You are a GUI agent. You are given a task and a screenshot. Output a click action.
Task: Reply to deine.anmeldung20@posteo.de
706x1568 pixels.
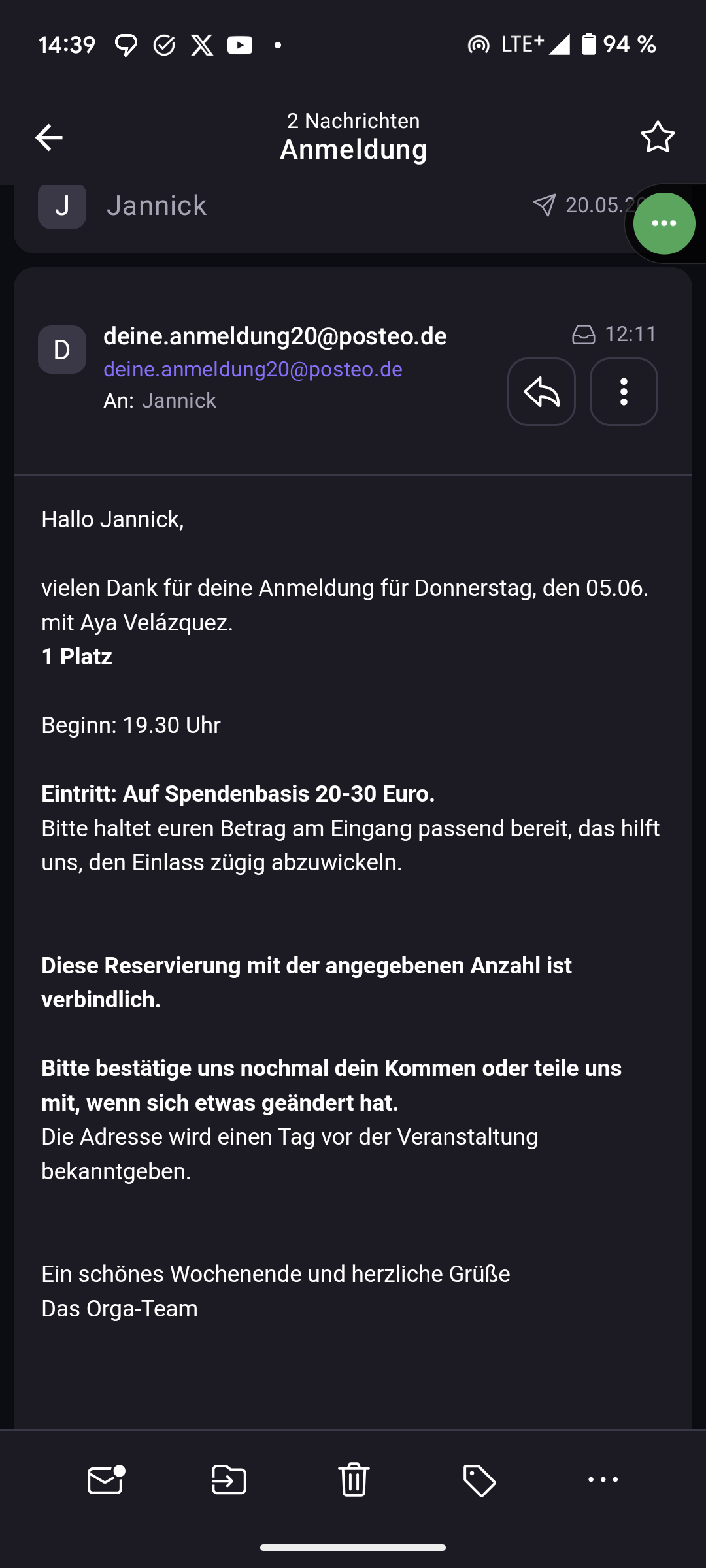(541, 392)
